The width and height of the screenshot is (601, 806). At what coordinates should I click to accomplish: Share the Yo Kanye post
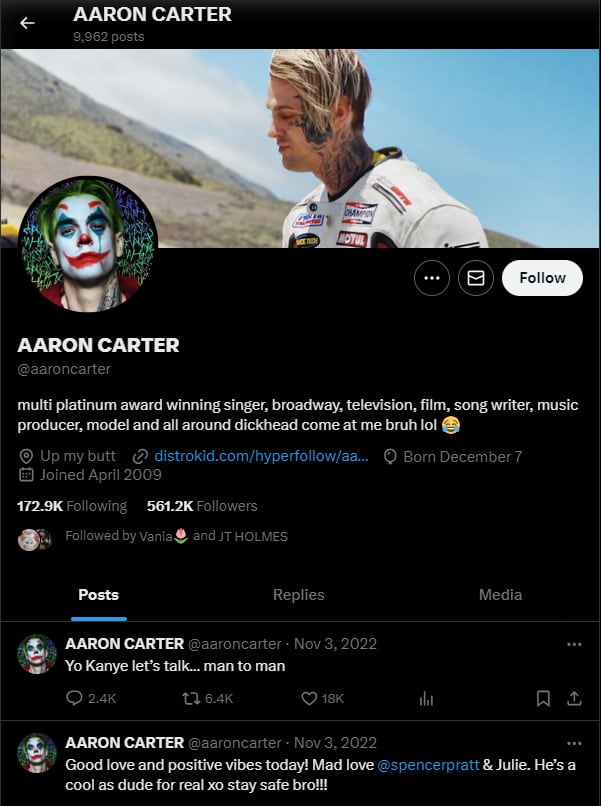click(x=574, y=699)
